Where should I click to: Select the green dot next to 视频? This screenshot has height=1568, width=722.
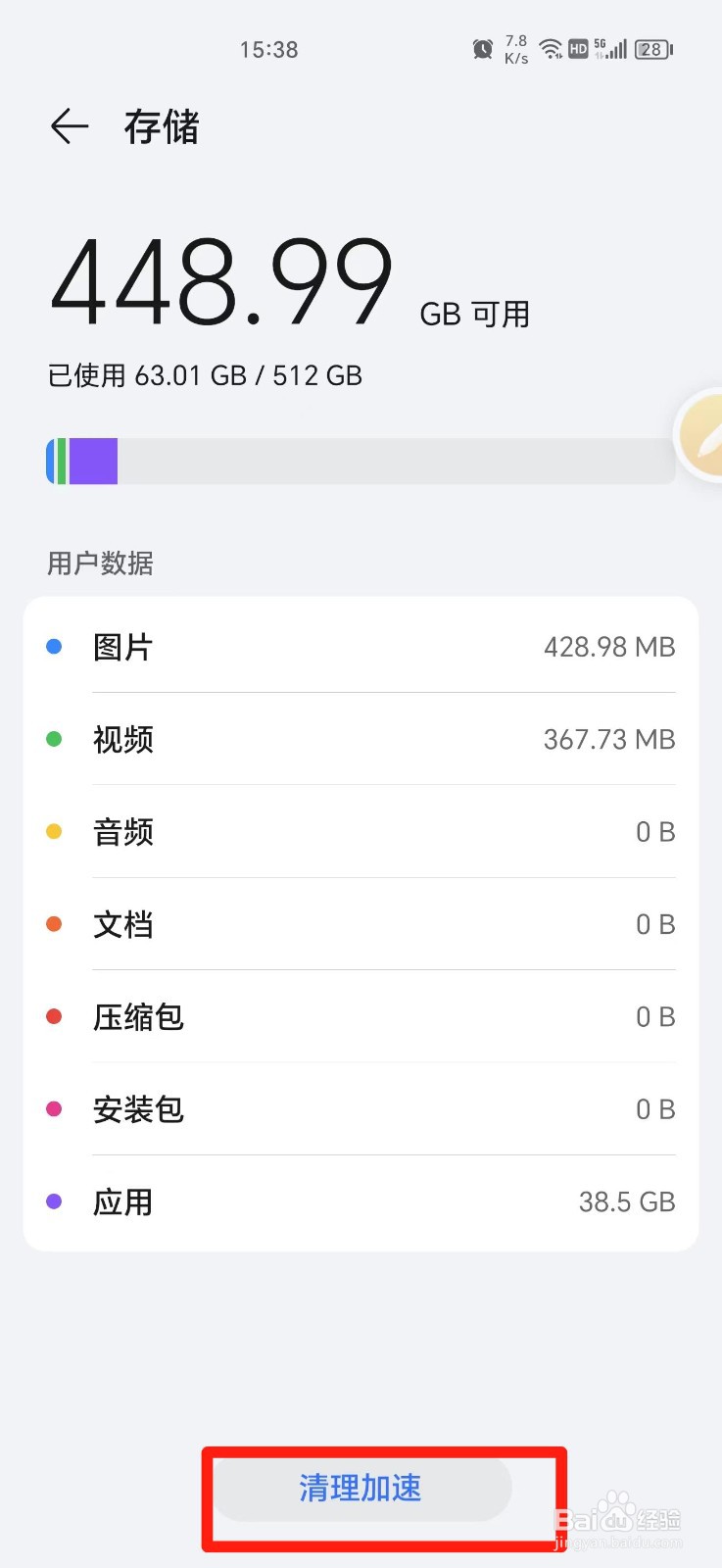click(55, 738)
